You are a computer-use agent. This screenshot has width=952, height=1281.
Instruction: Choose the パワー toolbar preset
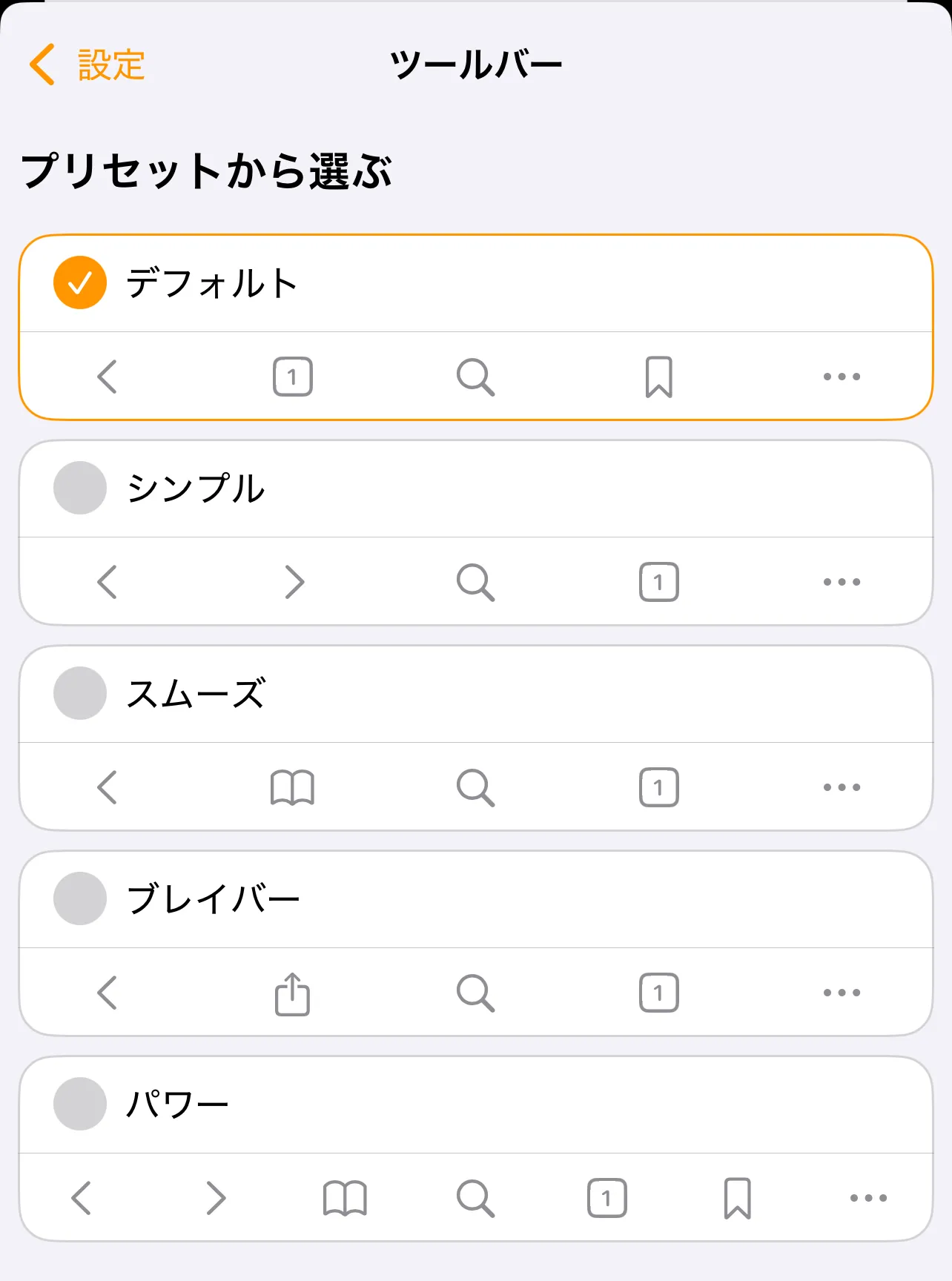[80, 1104]
